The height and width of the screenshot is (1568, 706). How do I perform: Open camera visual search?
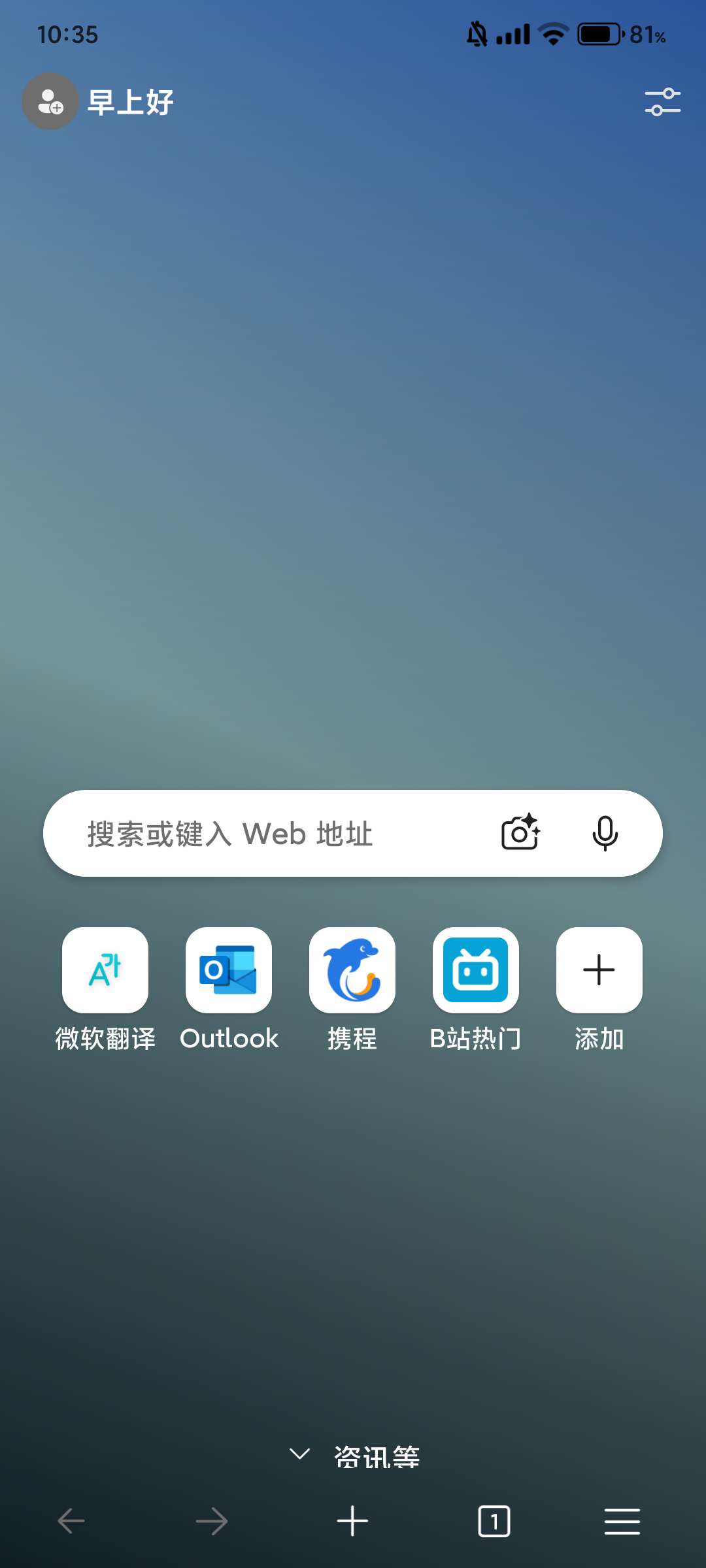(x=520, y=833)
